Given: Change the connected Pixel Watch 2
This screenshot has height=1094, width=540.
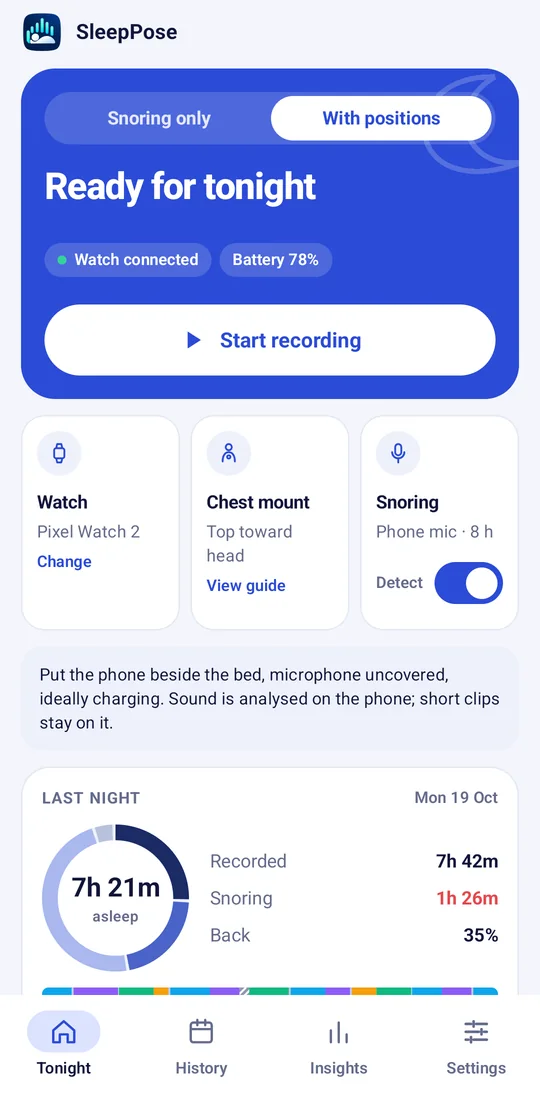Looking at the screenshot, I should tap(64, 562).
